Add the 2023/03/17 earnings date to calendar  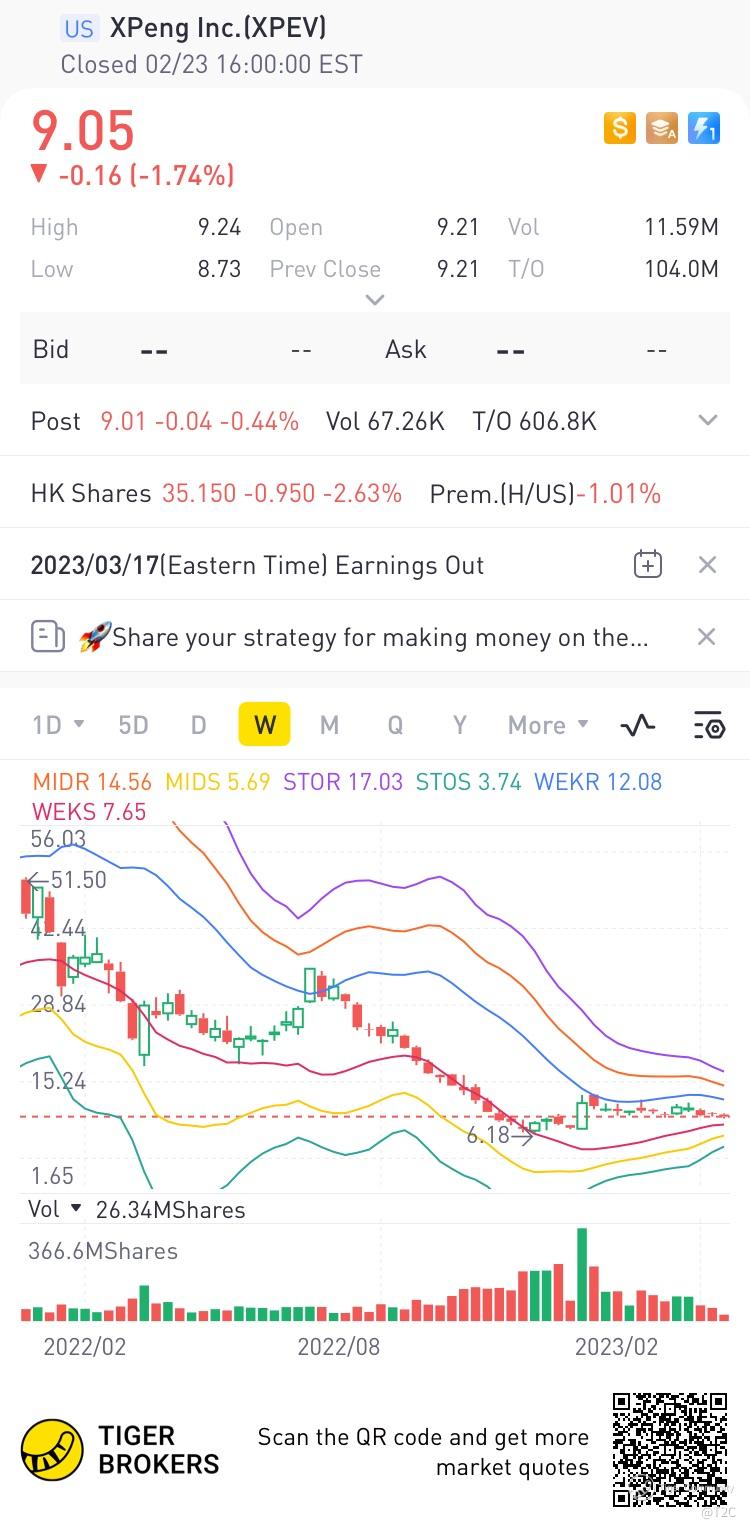[x=648, y=565]
